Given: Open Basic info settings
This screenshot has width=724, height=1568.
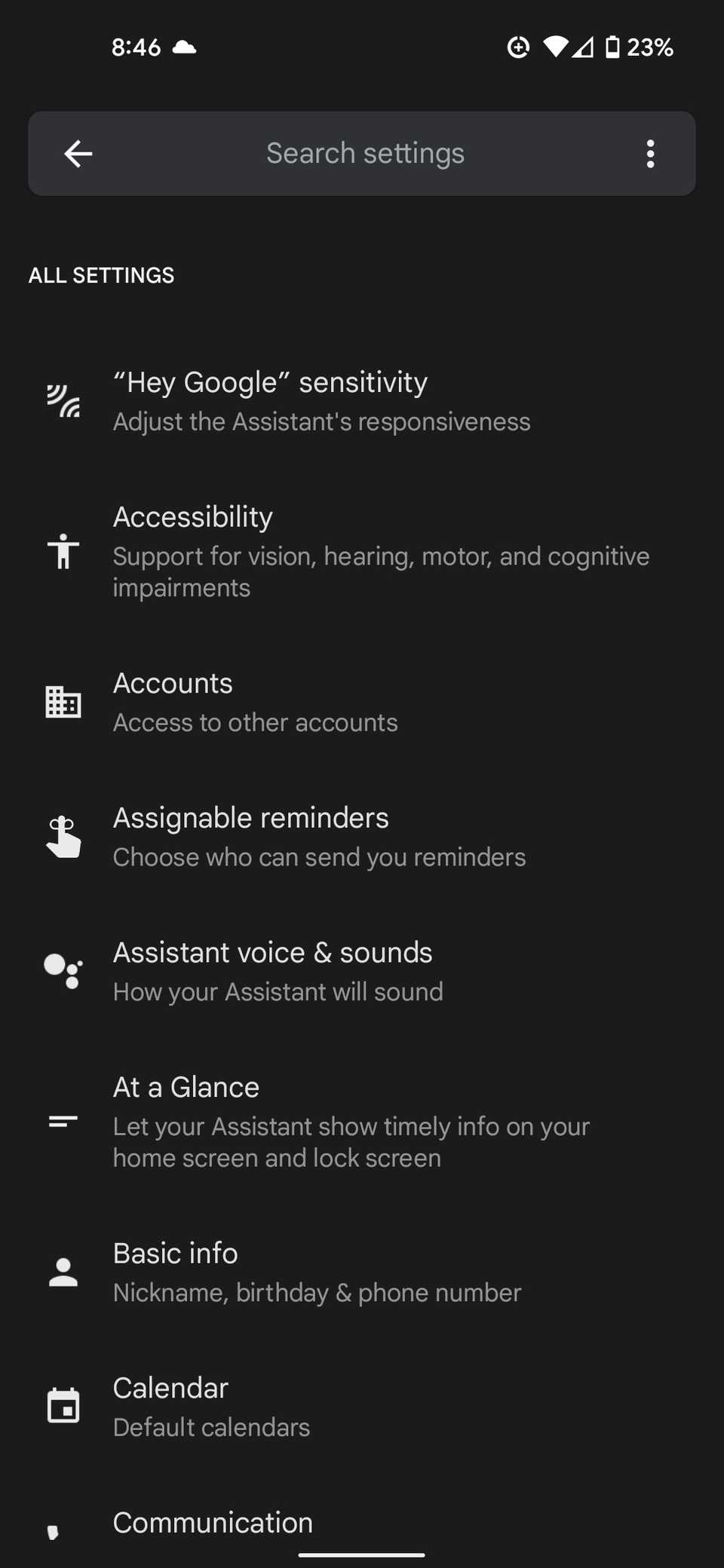Looking at the screenshot, I should [362, 1271].
